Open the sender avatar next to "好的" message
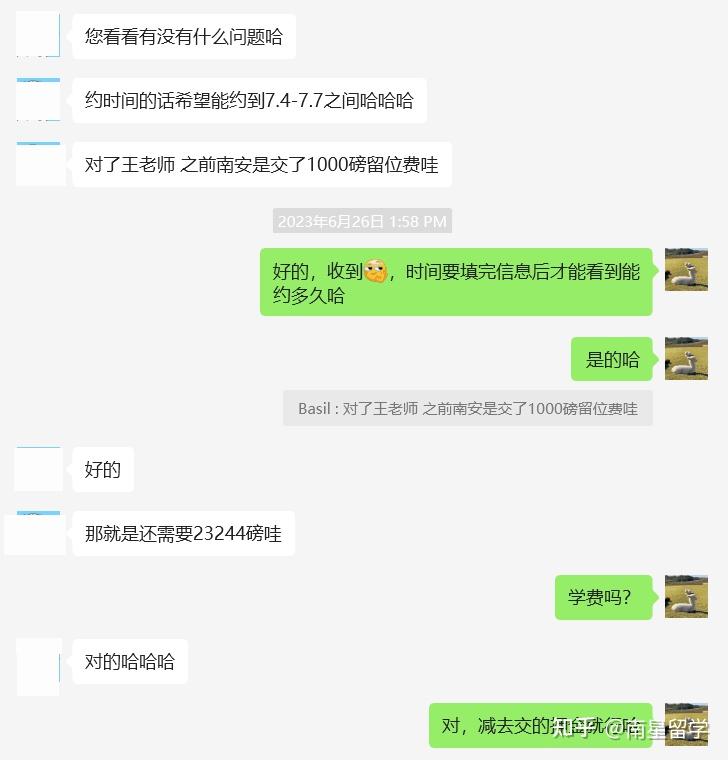 [38, 468]
